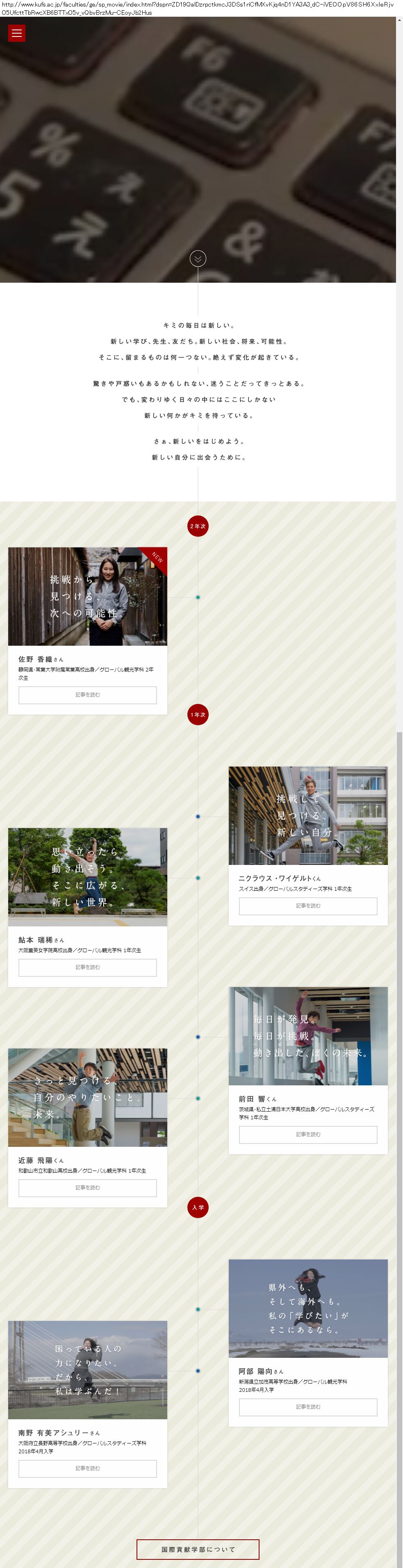The width and height of the screenshot is (403, 1568).
Task: Read the article about 佐野 香織
Action: point(88,694)
